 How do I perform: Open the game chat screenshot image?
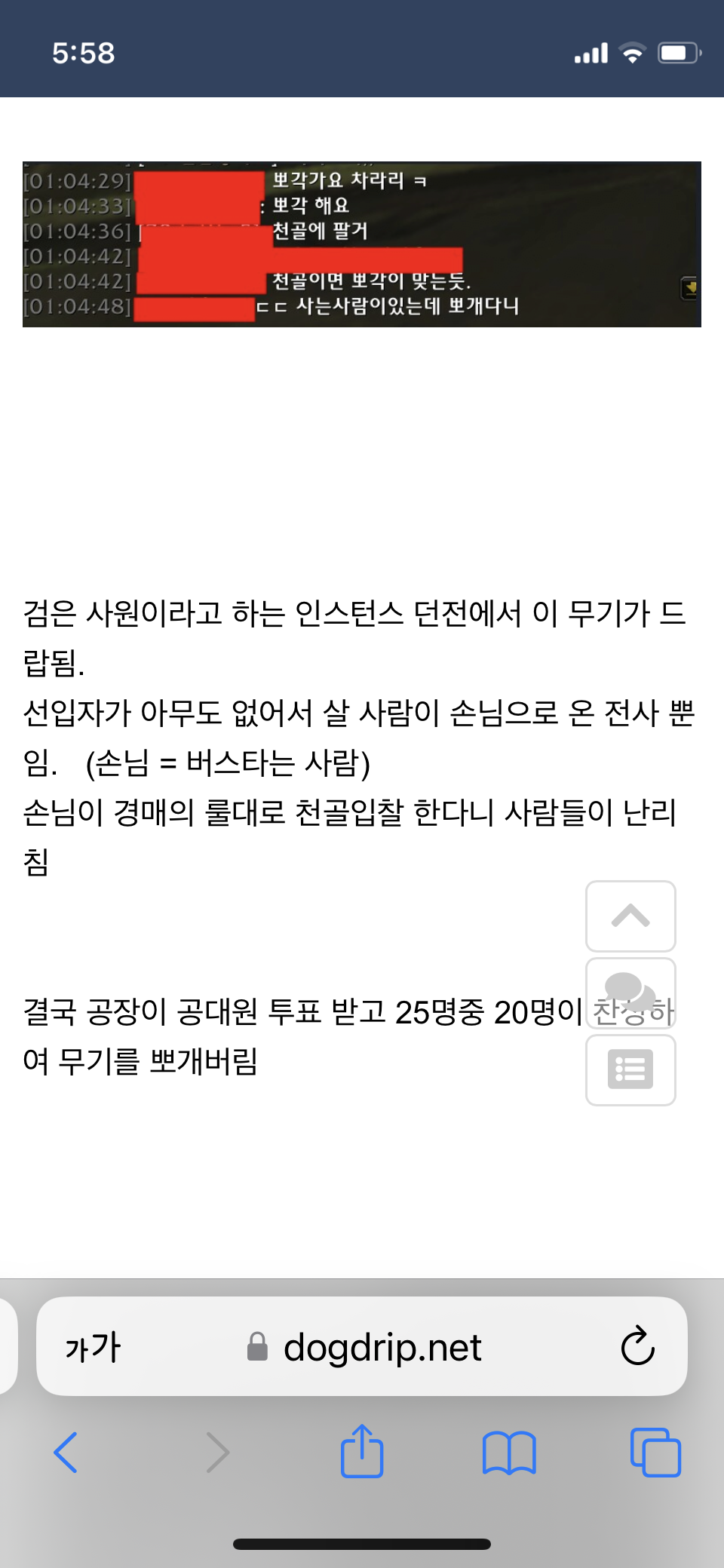coord(362,244)
